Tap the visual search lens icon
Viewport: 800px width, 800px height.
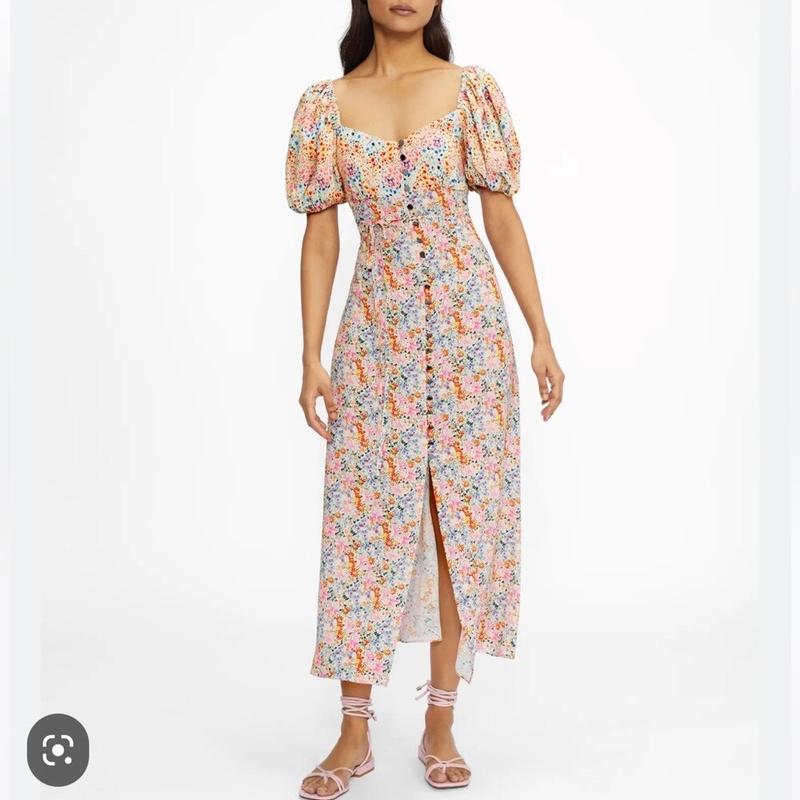[58, 749]
